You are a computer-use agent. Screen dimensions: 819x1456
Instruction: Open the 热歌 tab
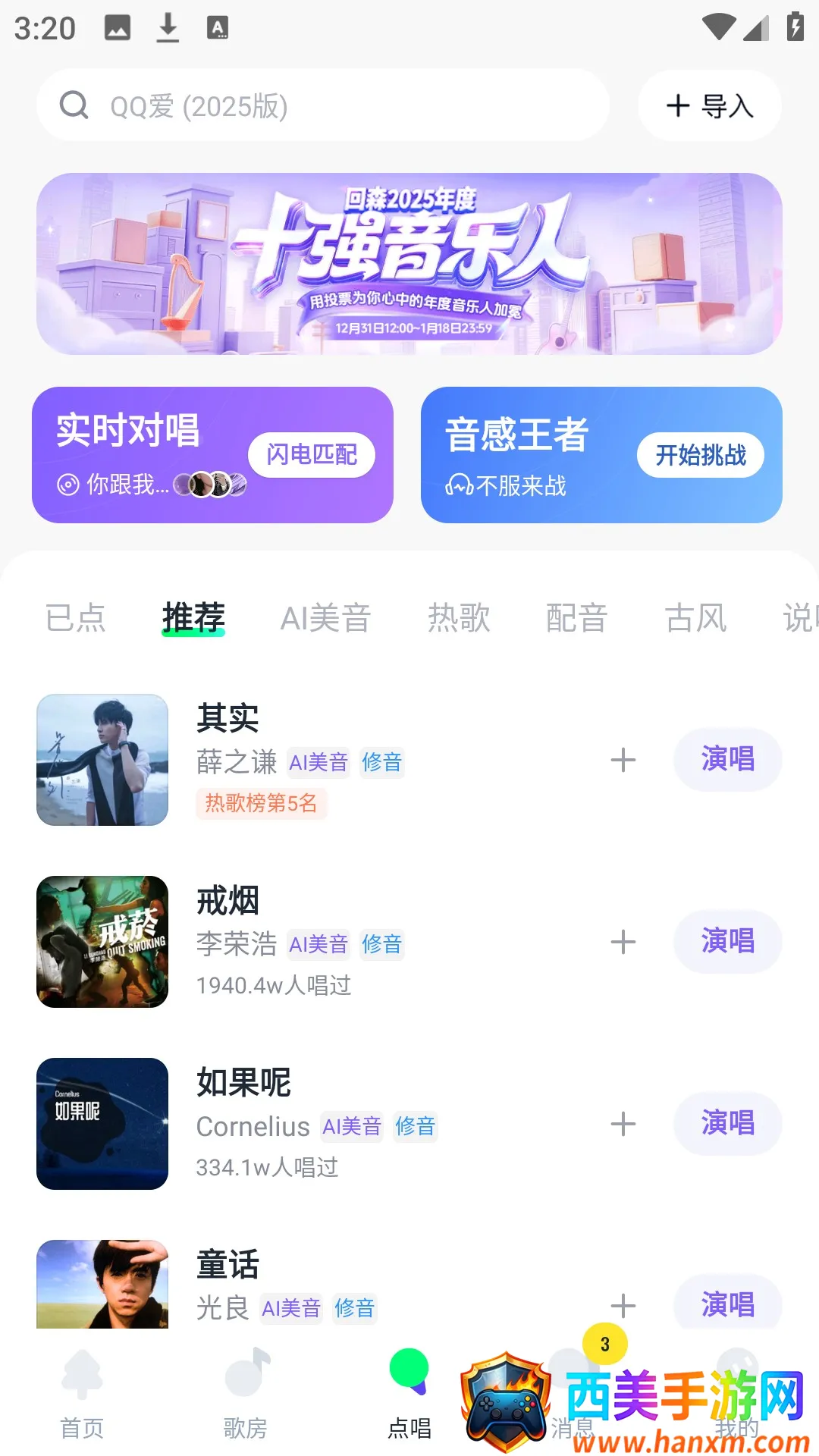[x=460, y=618]
